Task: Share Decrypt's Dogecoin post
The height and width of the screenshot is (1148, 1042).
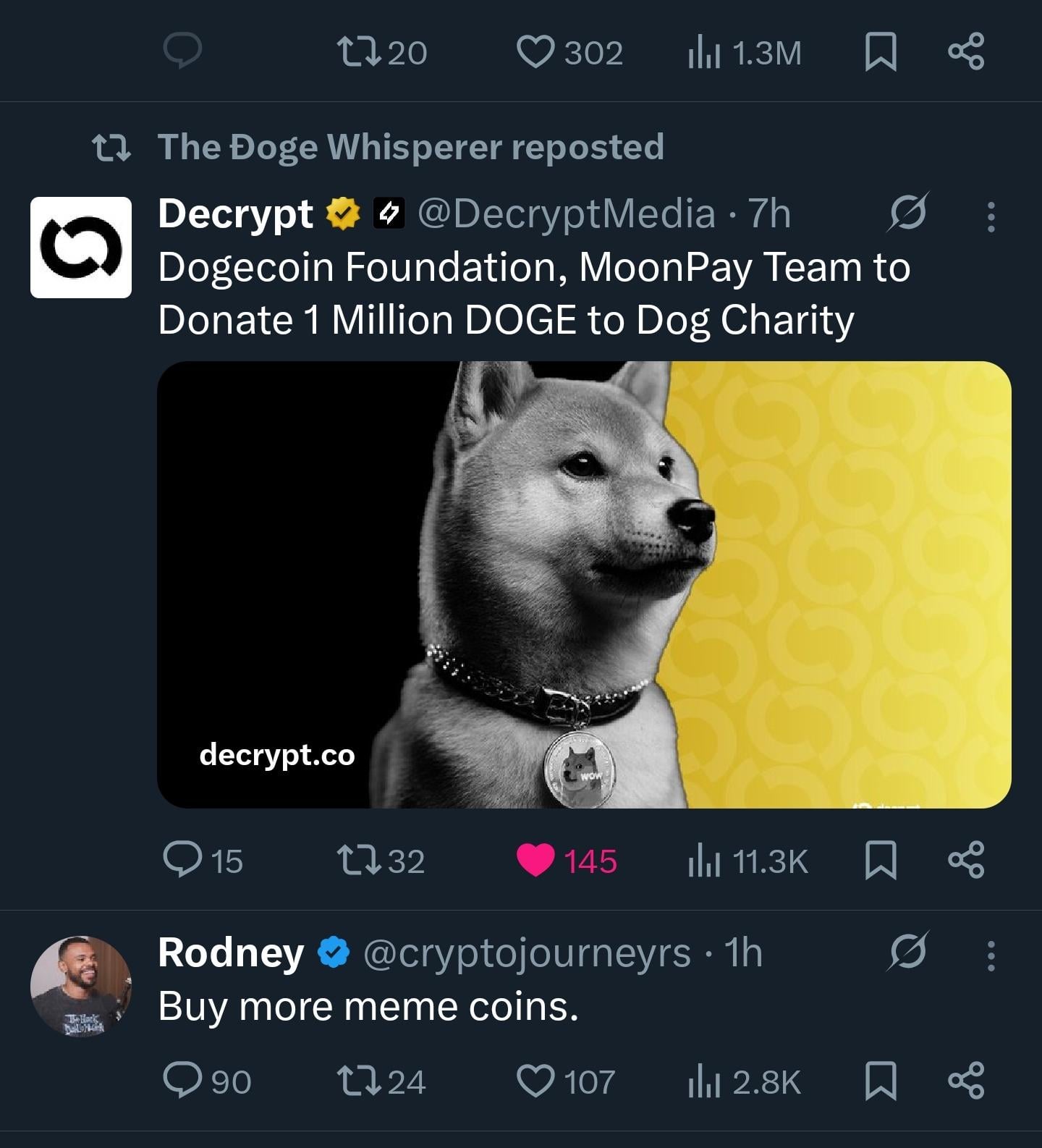Action: coord(966,860)
